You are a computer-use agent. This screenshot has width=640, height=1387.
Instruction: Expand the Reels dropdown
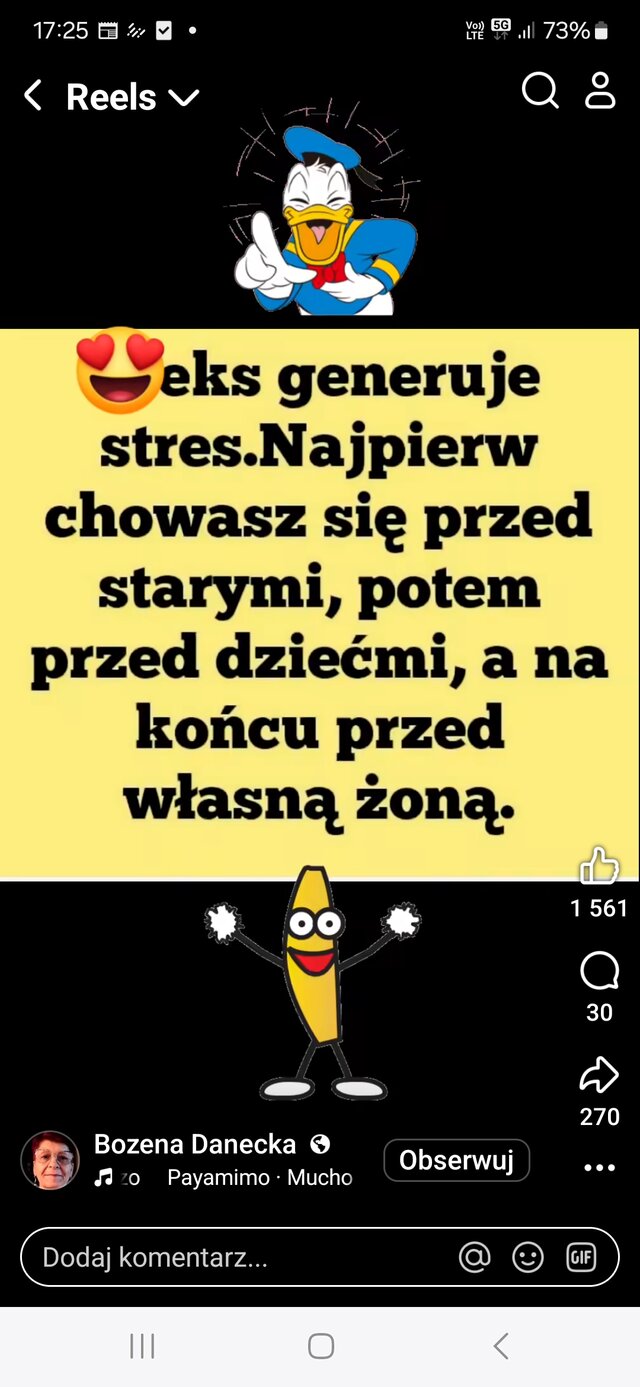tap(184, 97)
